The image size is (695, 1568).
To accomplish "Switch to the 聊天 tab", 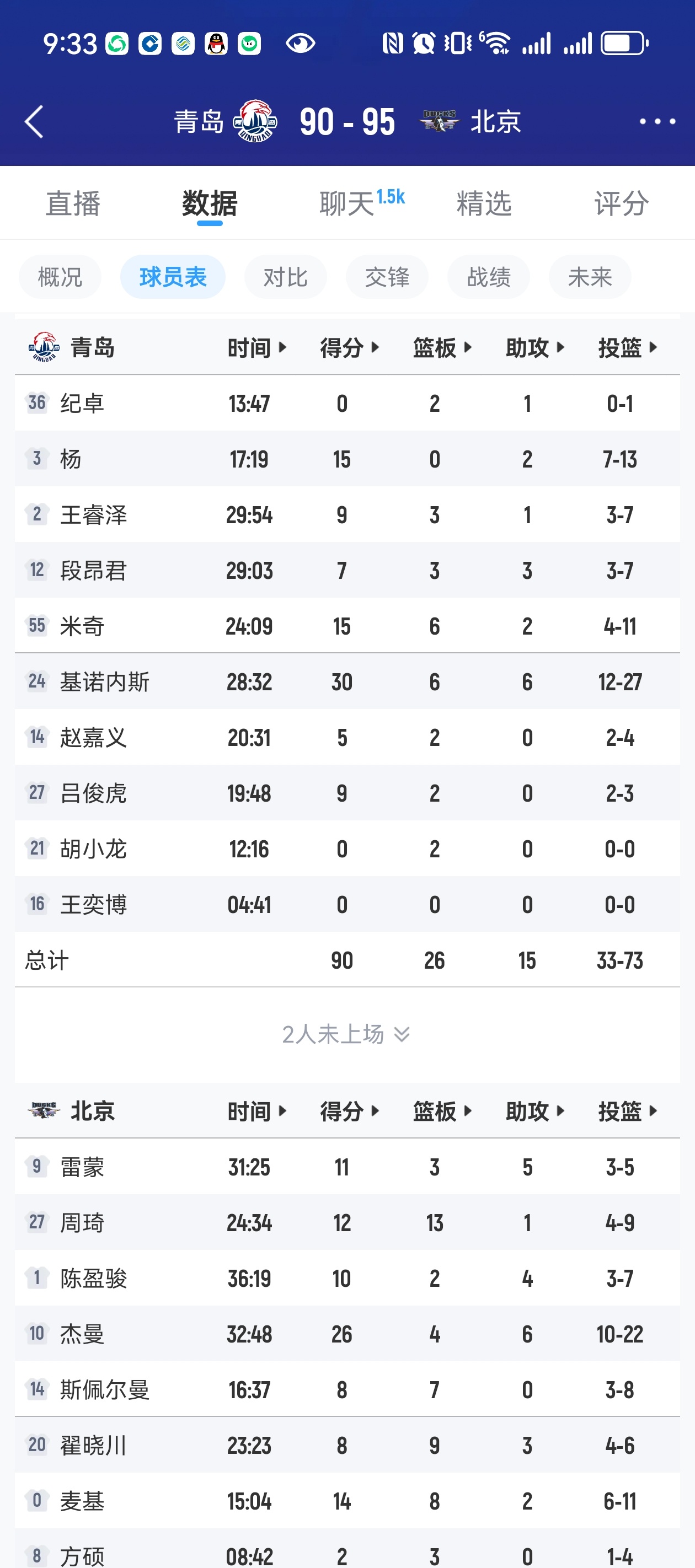I will coord(347,204).
